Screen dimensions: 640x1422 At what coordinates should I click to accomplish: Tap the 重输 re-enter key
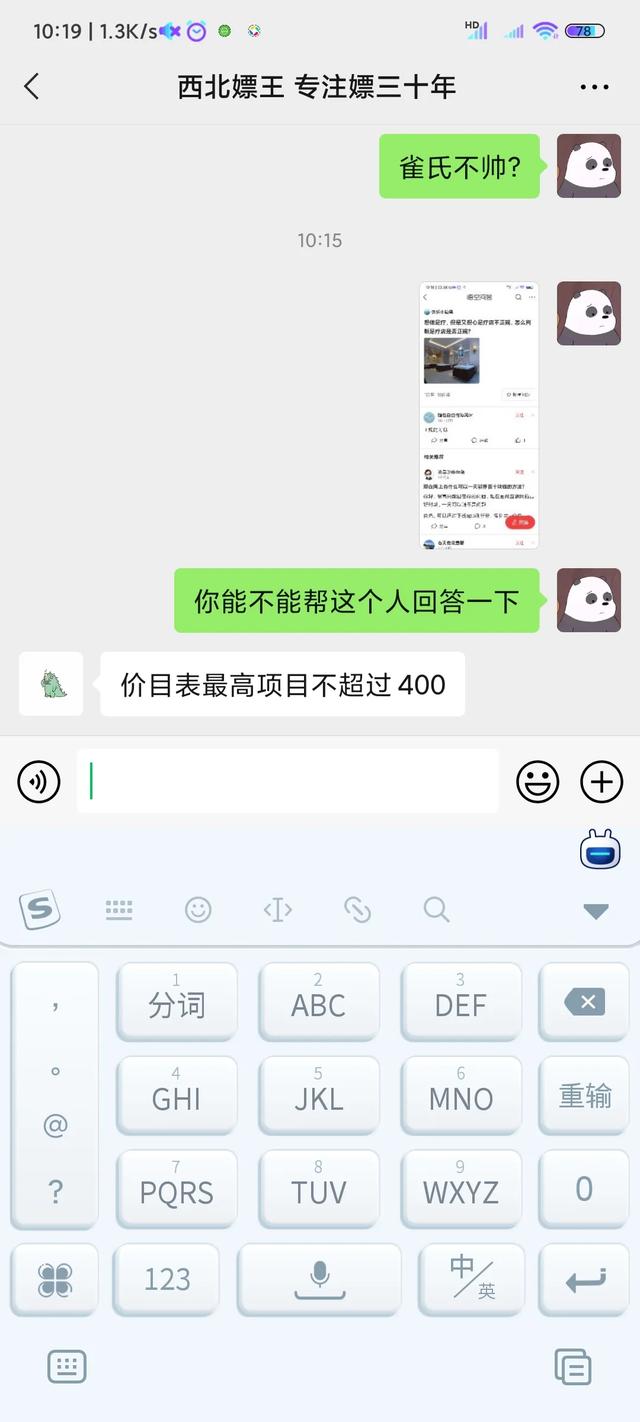coord(585,1095)
